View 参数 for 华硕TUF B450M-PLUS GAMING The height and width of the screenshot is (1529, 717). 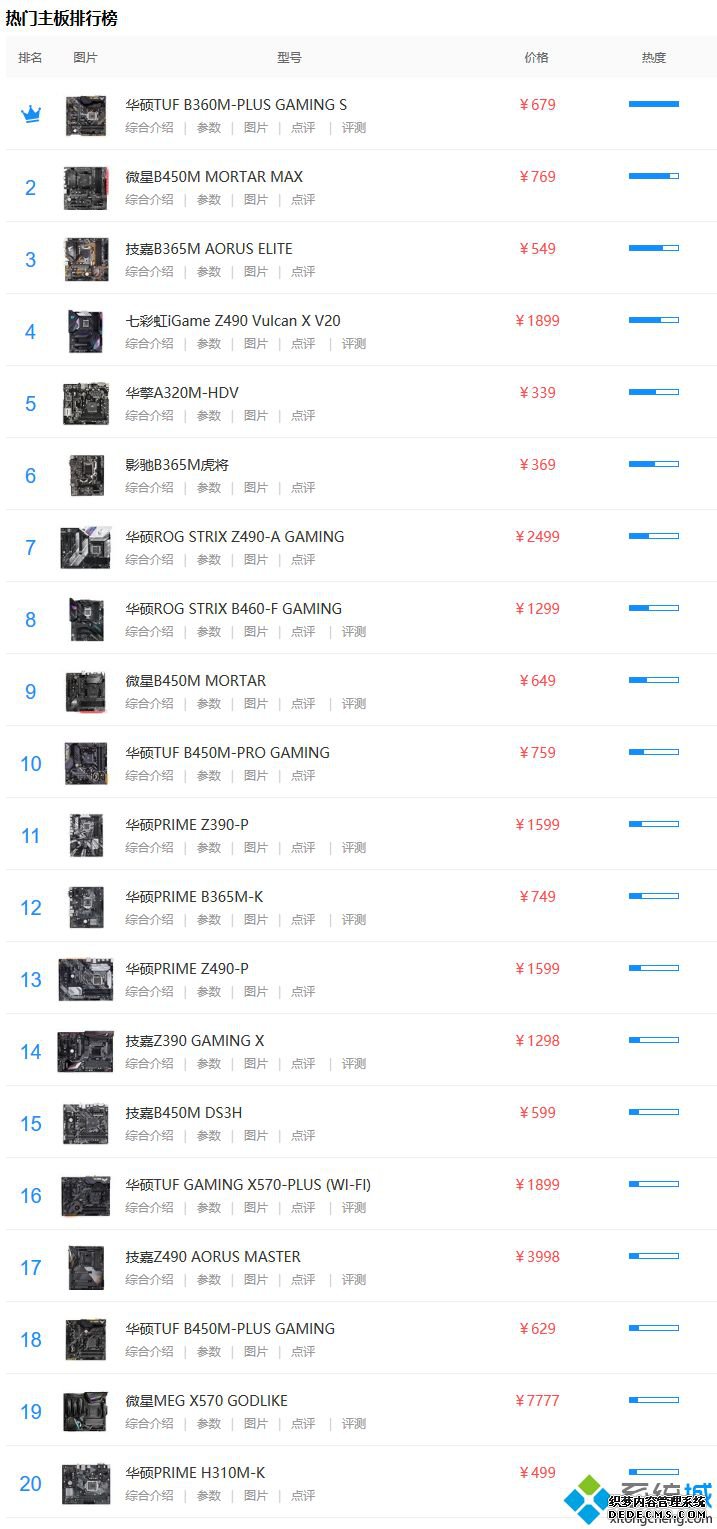208,1352
